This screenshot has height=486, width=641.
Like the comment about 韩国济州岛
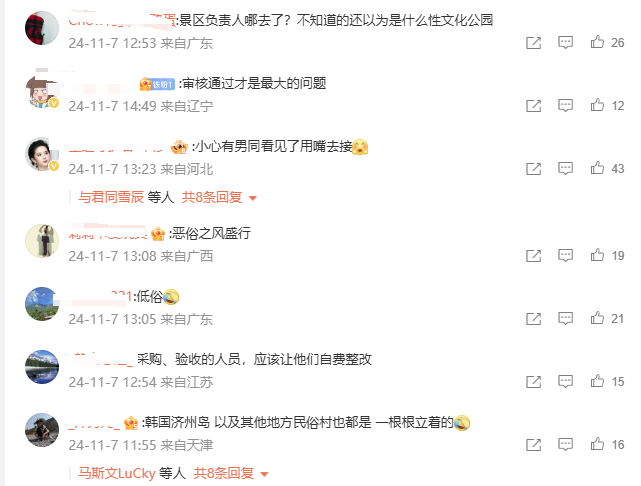click(x=598, y=445)
